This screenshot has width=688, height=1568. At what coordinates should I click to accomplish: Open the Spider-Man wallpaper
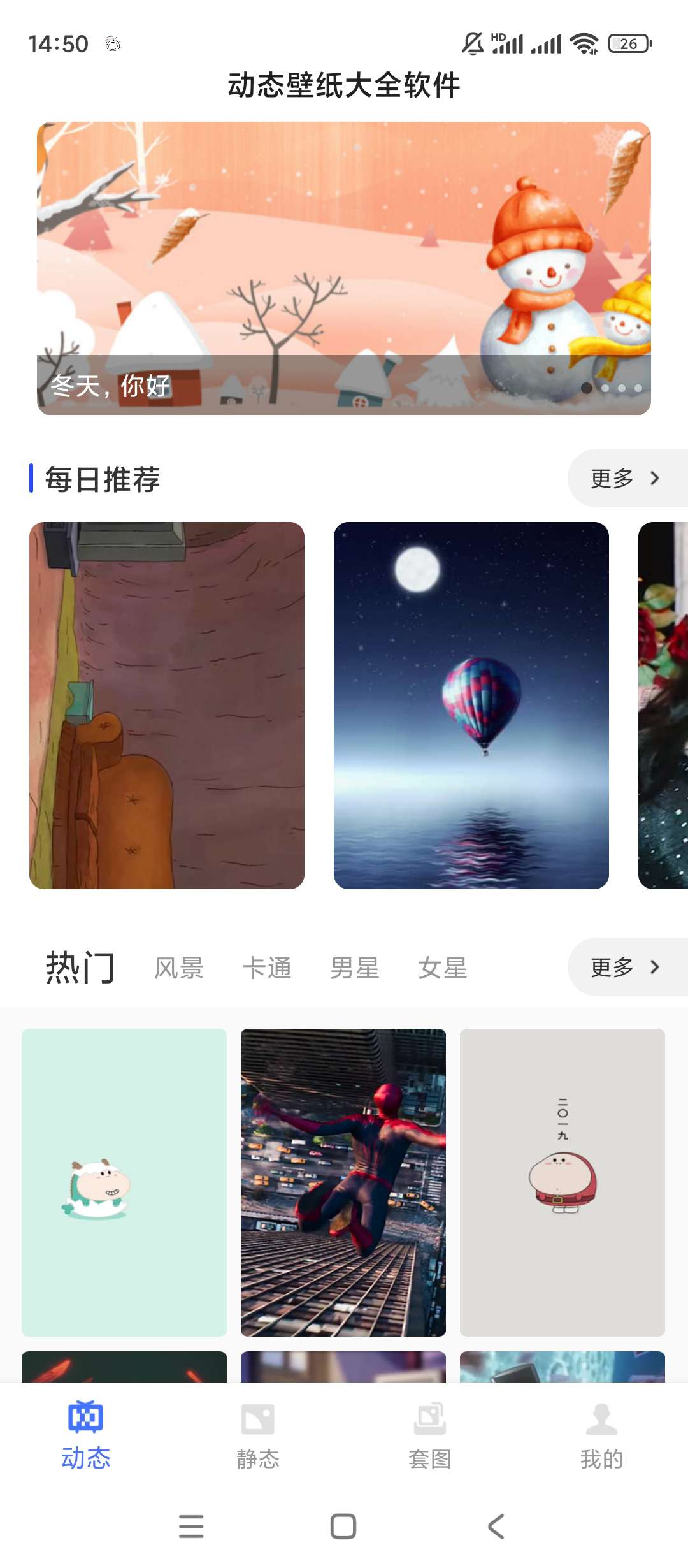click(343, 1182)
